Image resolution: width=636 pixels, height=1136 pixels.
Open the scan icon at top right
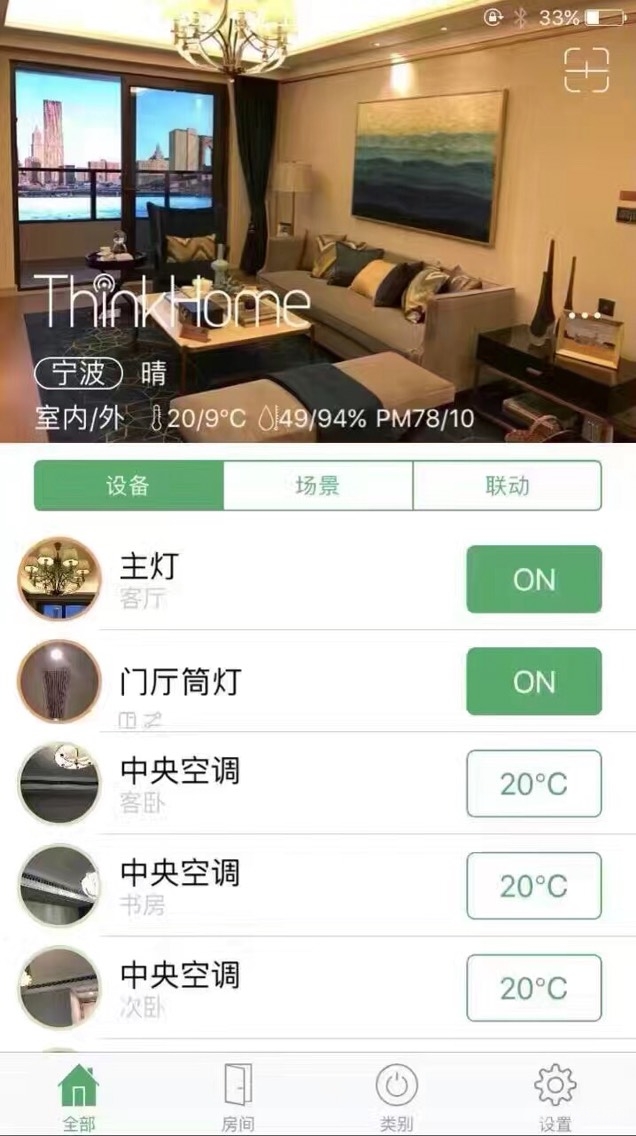(x=586, y=70)
